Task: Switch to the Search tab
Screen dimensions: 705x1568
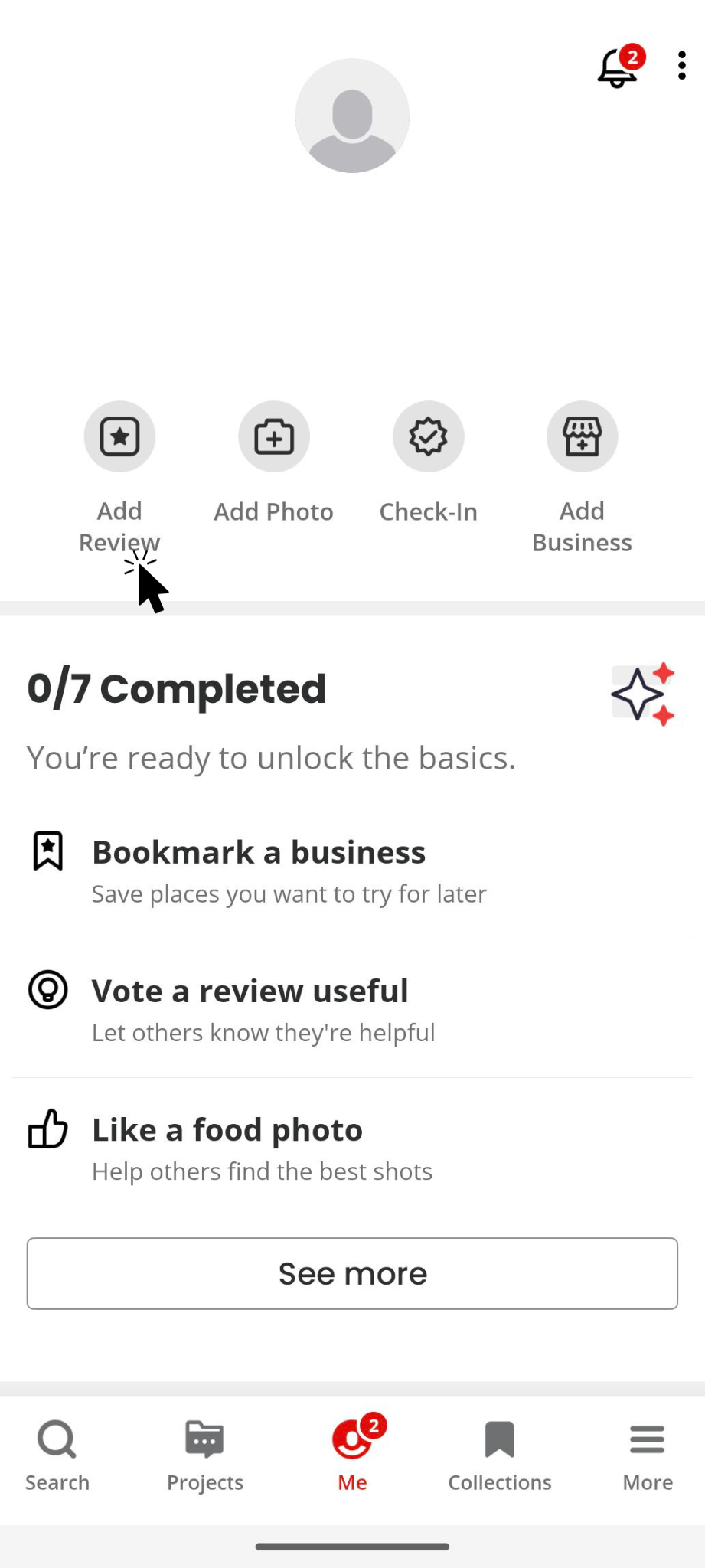Action: [57, 1455]
